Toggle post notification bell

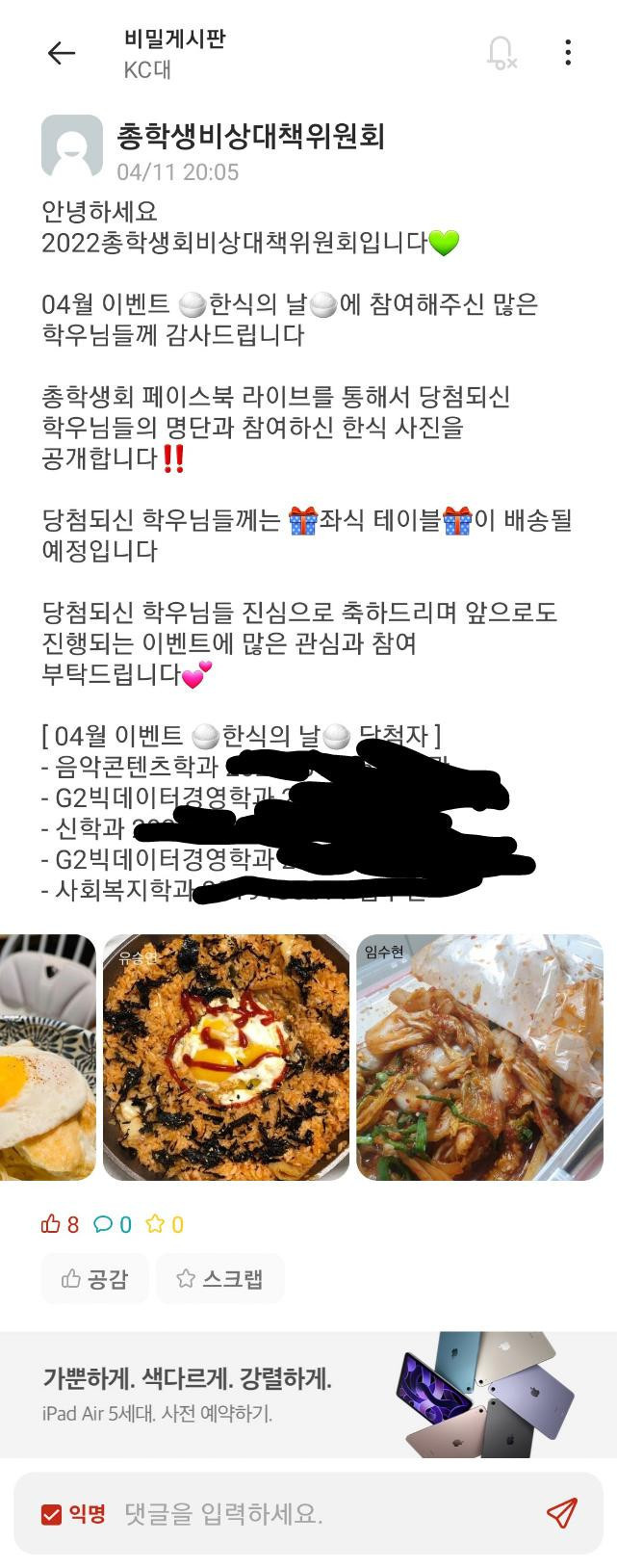[501, 53]
